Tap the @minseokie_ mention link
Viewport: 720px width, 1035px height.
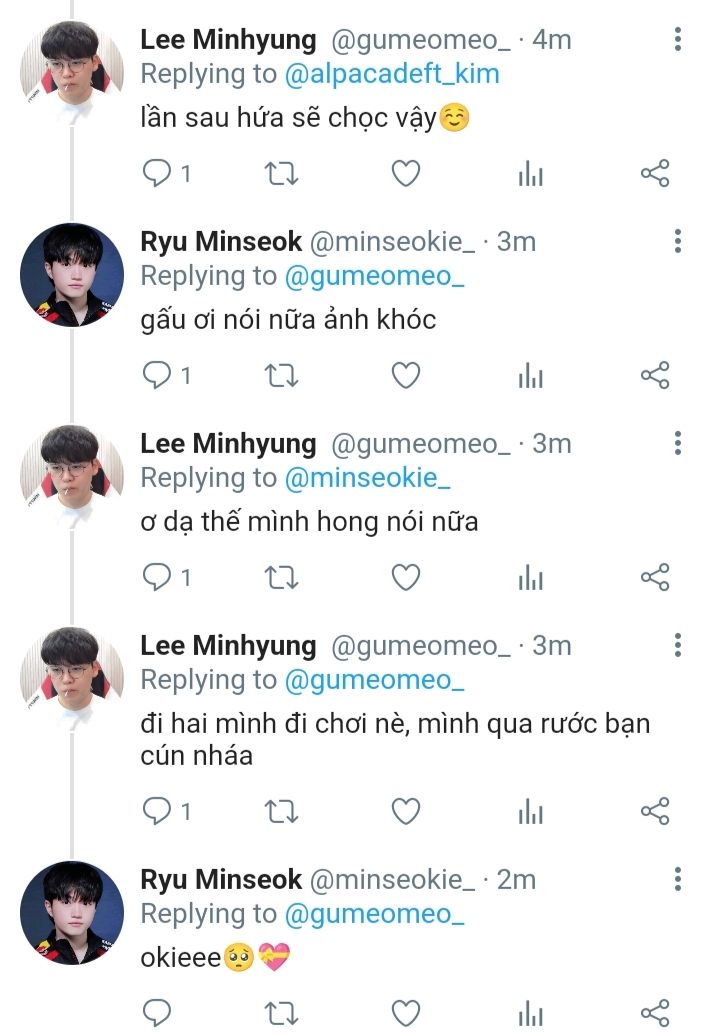(x=367, y=478)
